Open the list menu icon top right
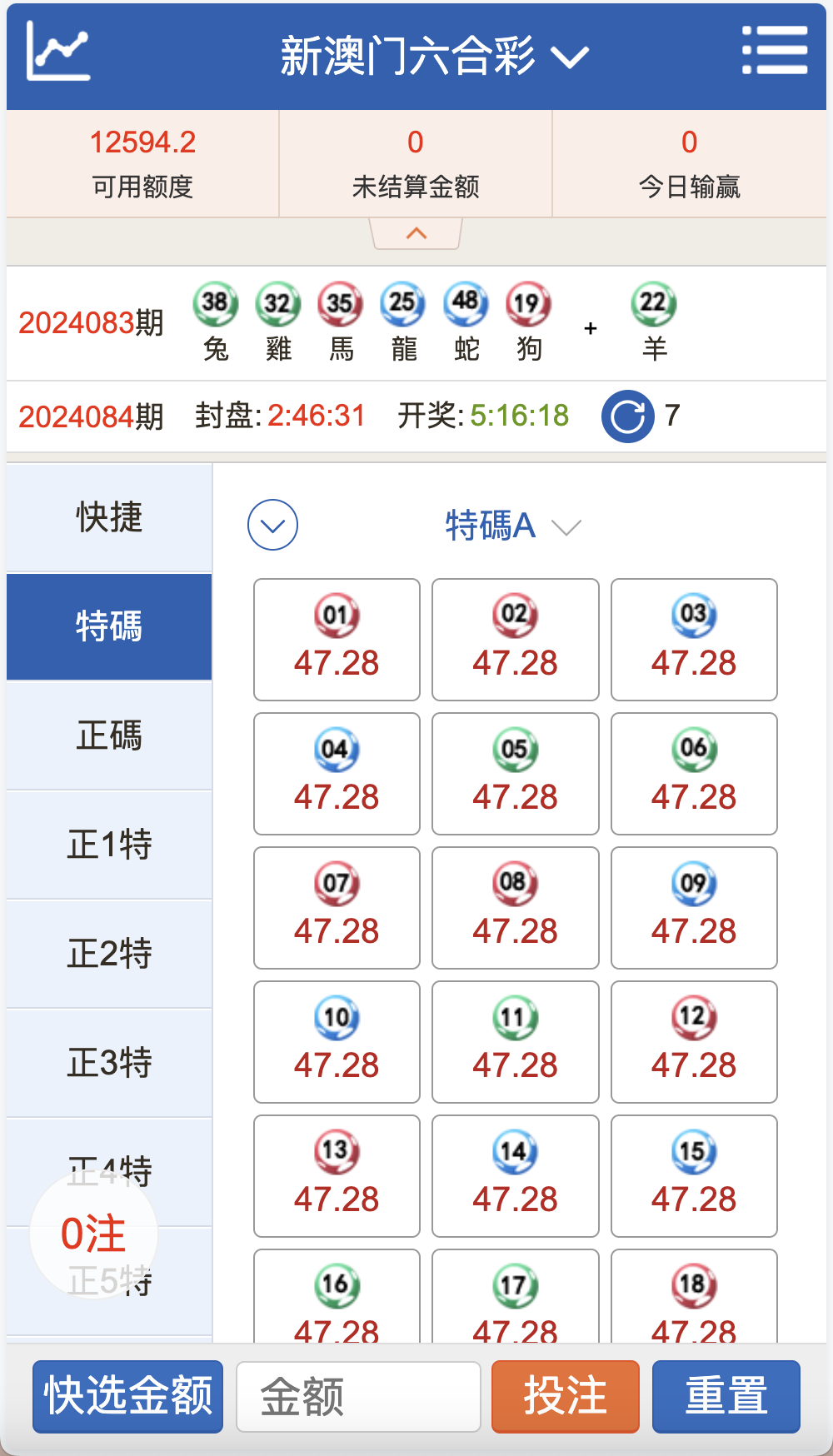 click(774, 50)
